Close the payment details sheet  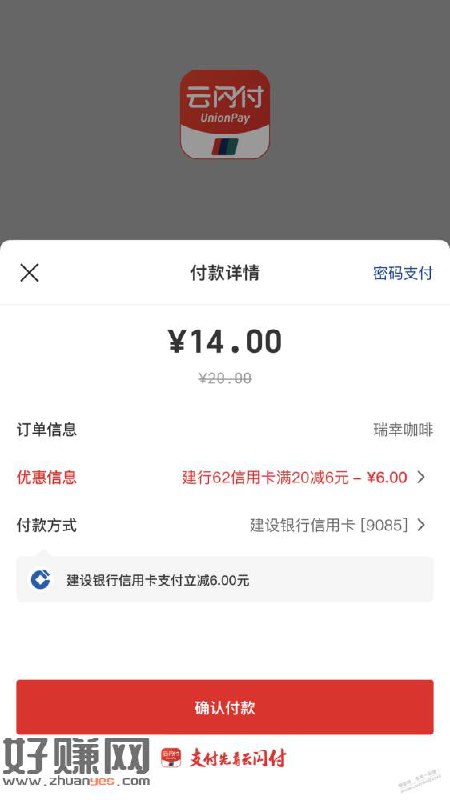coord(29,273)
